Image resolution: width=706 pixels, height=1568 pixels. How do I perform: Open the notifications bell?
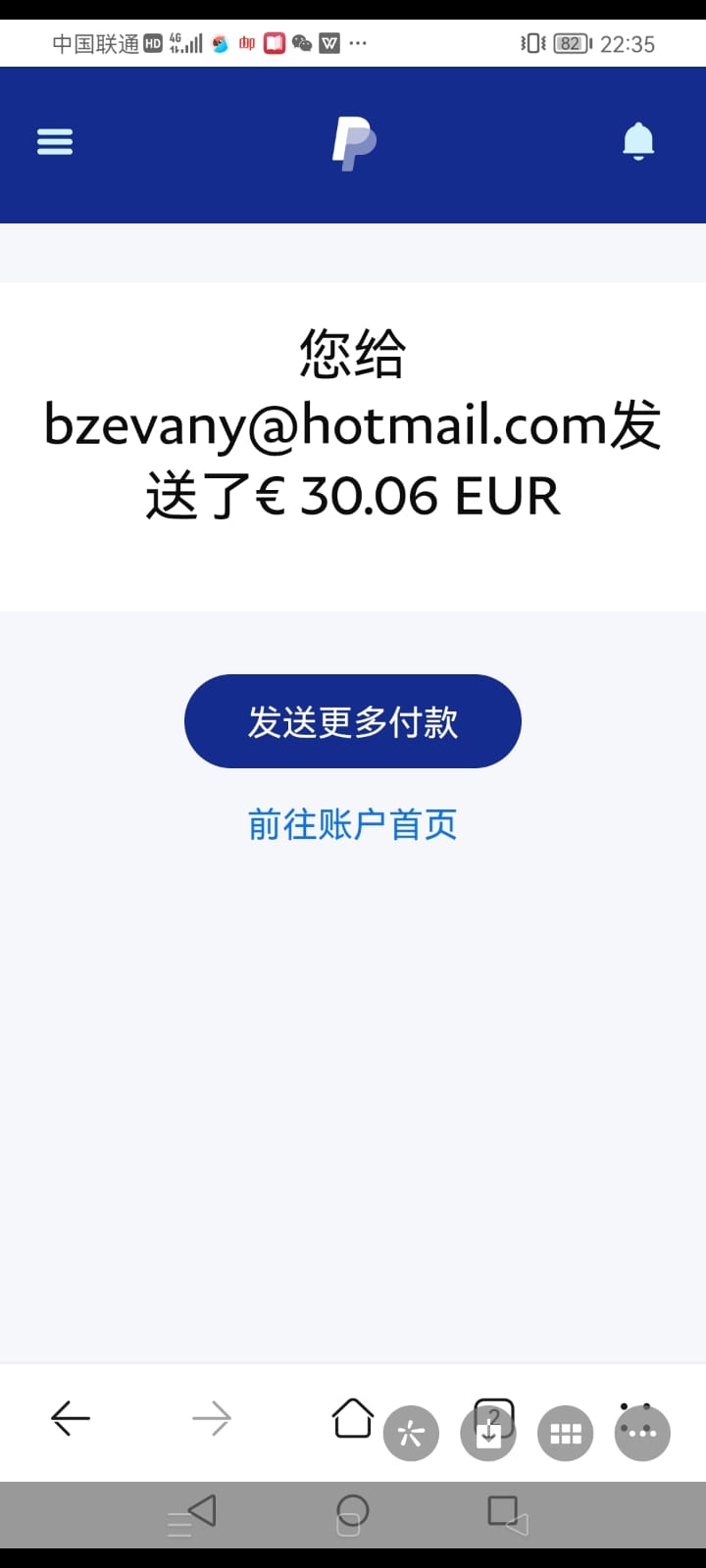pyautogui.click(x=638, y=142)
